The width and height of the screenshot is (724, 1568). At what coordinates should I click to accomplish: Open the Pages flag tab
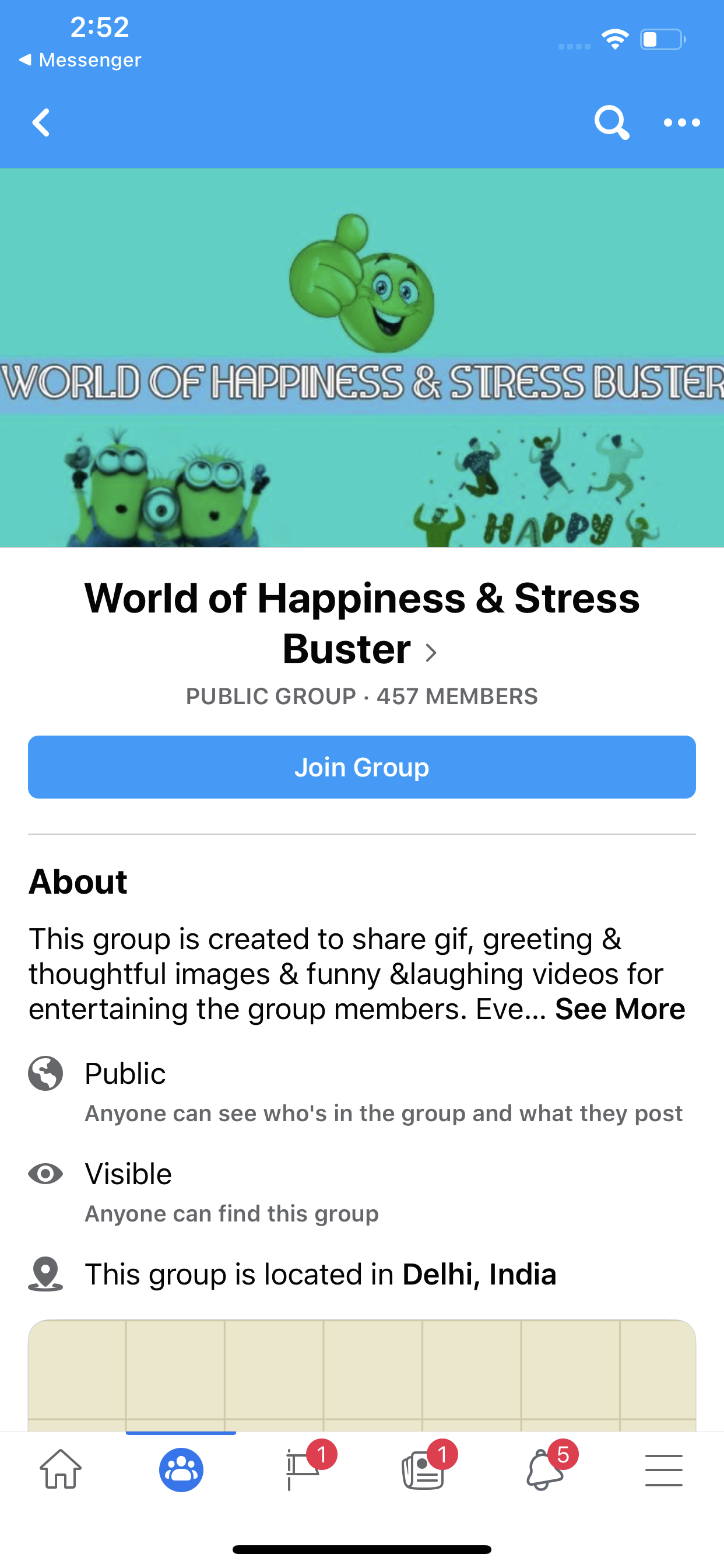(x=303, y=1469)
